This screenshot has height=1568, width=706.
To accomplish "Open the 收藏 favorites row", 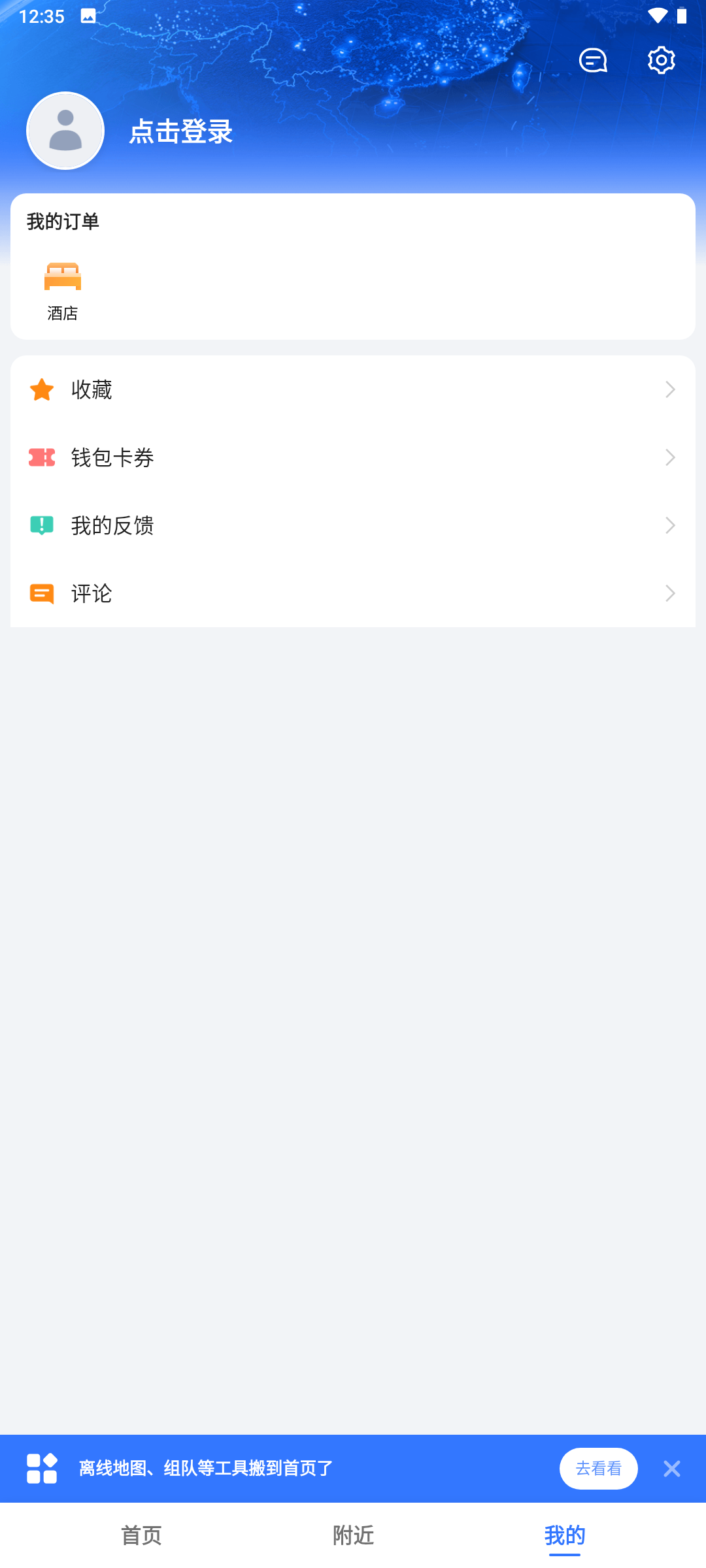I will 353,389.
